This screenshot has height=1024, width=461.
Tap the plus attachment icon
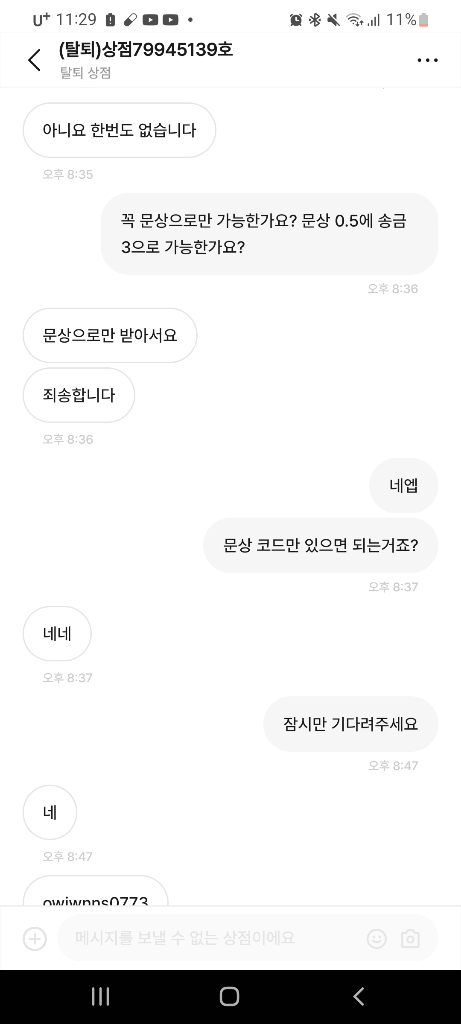[x=35, y=939]
